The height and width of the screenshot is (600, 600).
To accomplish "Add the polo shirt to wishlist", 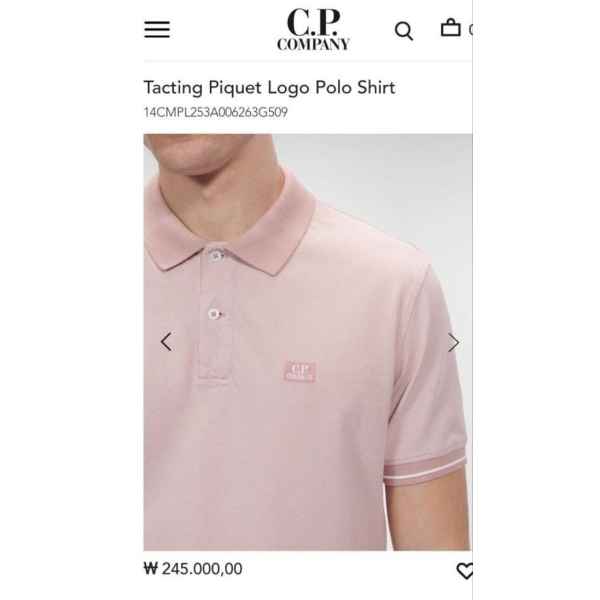I will pyautogui.click(x=464, y=571).
